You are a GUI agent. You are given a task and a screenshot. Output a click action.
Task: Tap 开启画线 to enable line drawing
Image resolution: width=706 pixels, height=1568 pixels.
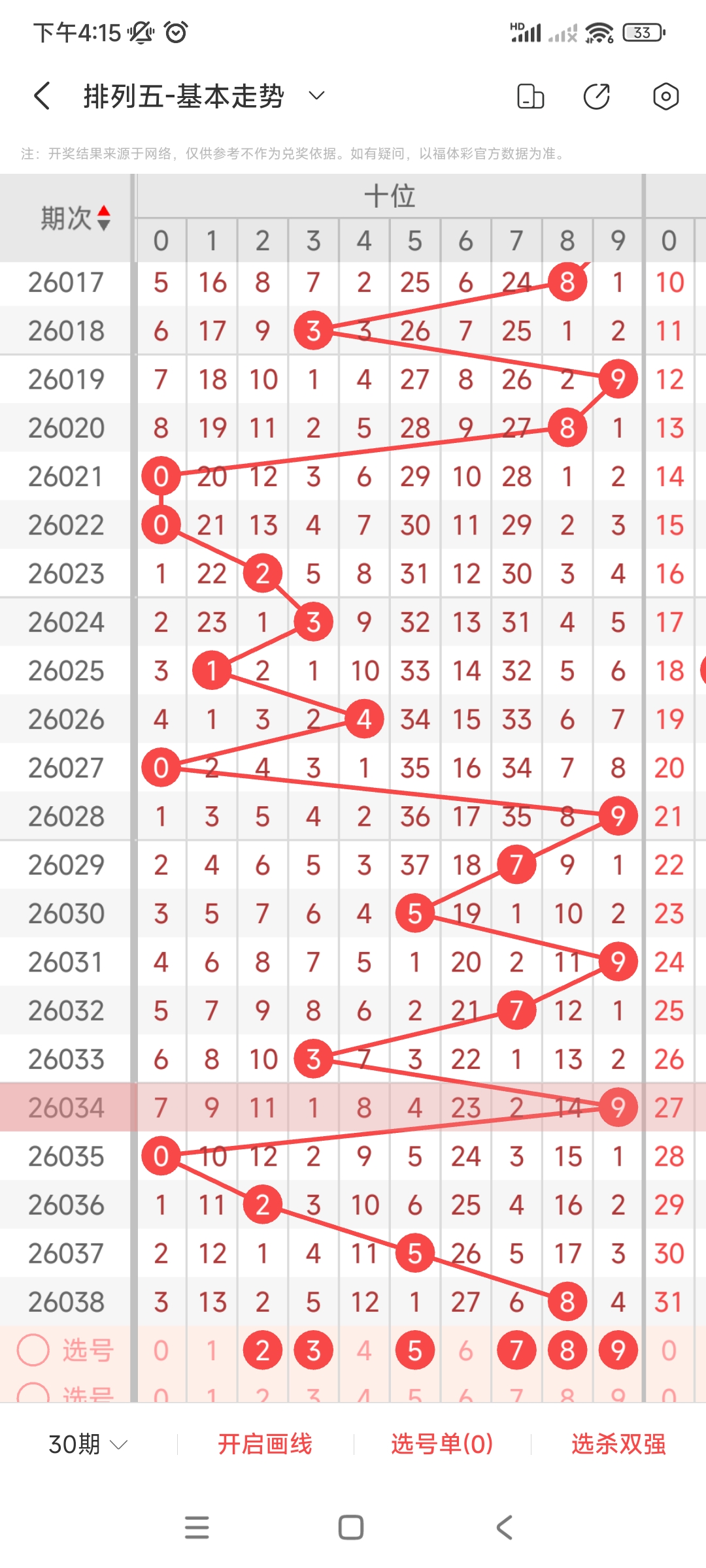point(265,1445)
